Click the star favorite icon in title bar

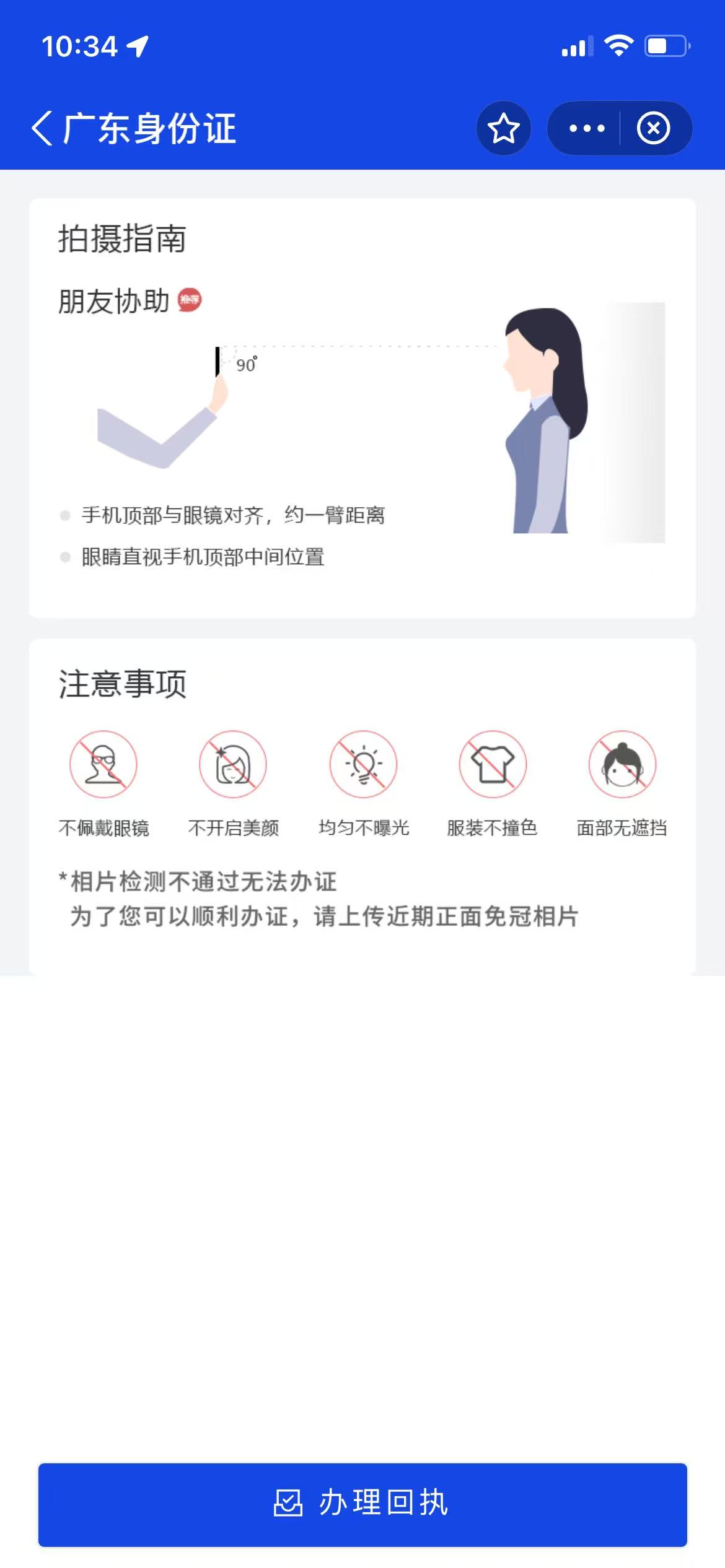point(503,128)
